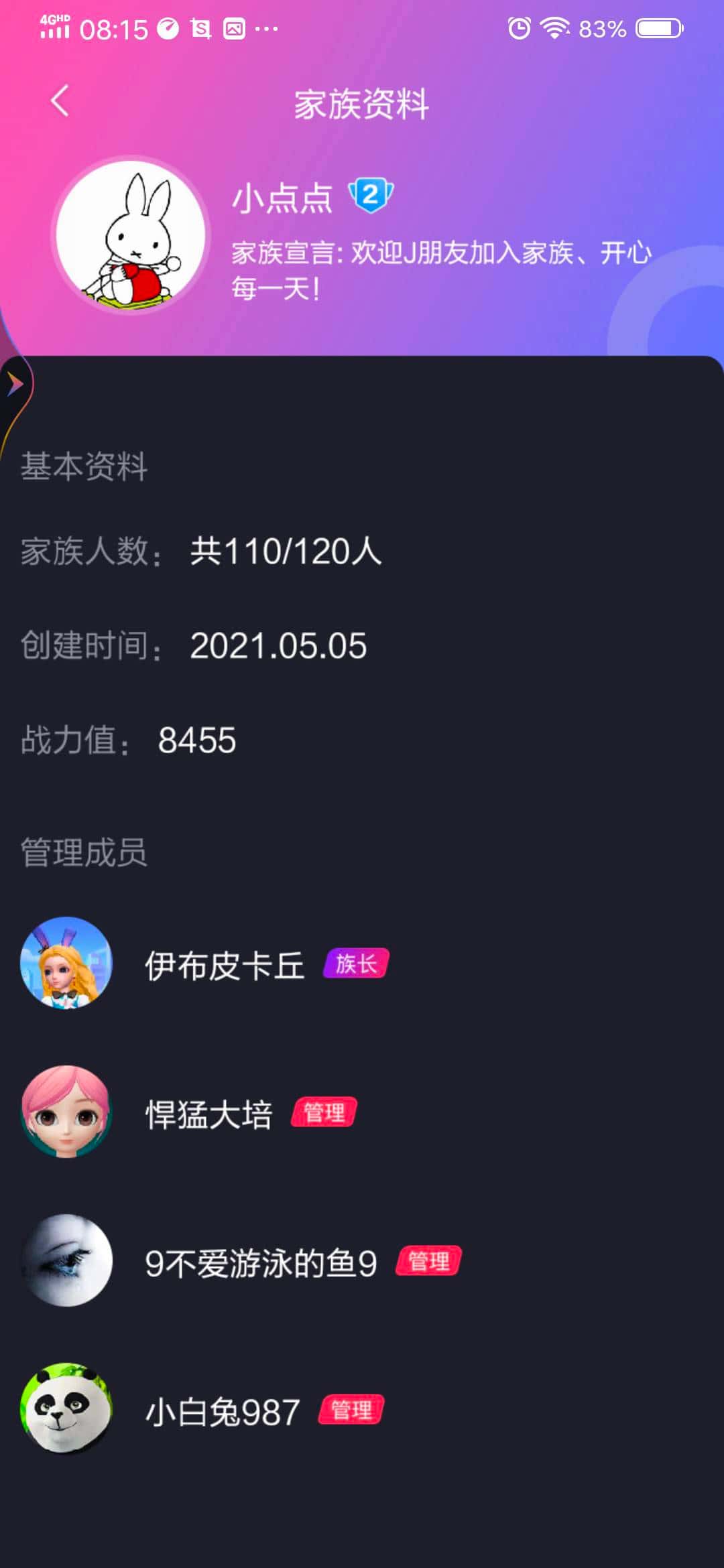Open the 小点点 family rabbit avatar
The width and height of the screenshot is (724, 1568).
[131, 236]
